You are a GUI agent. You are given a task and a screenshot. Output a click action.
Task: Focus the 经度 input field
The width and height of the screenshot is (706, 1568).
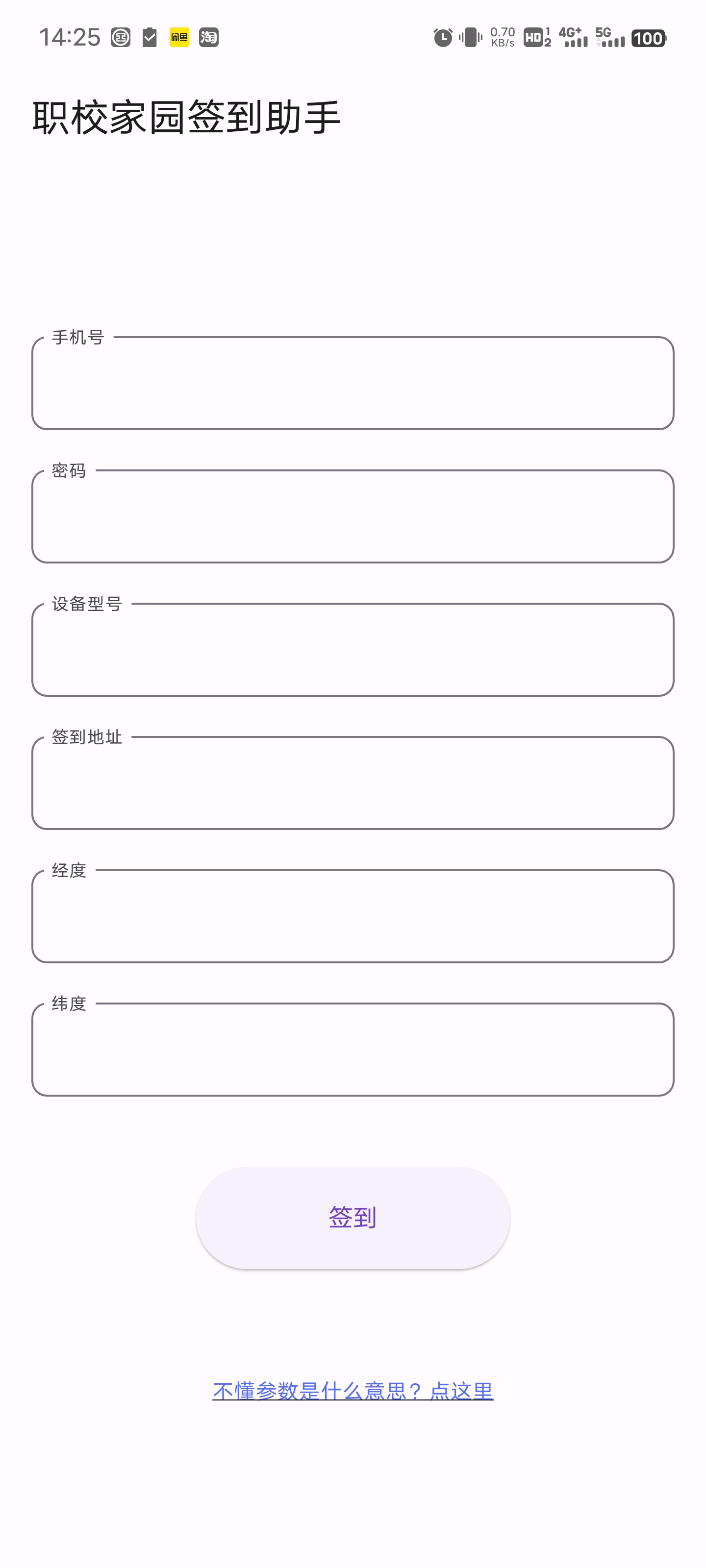coord(353,917)
